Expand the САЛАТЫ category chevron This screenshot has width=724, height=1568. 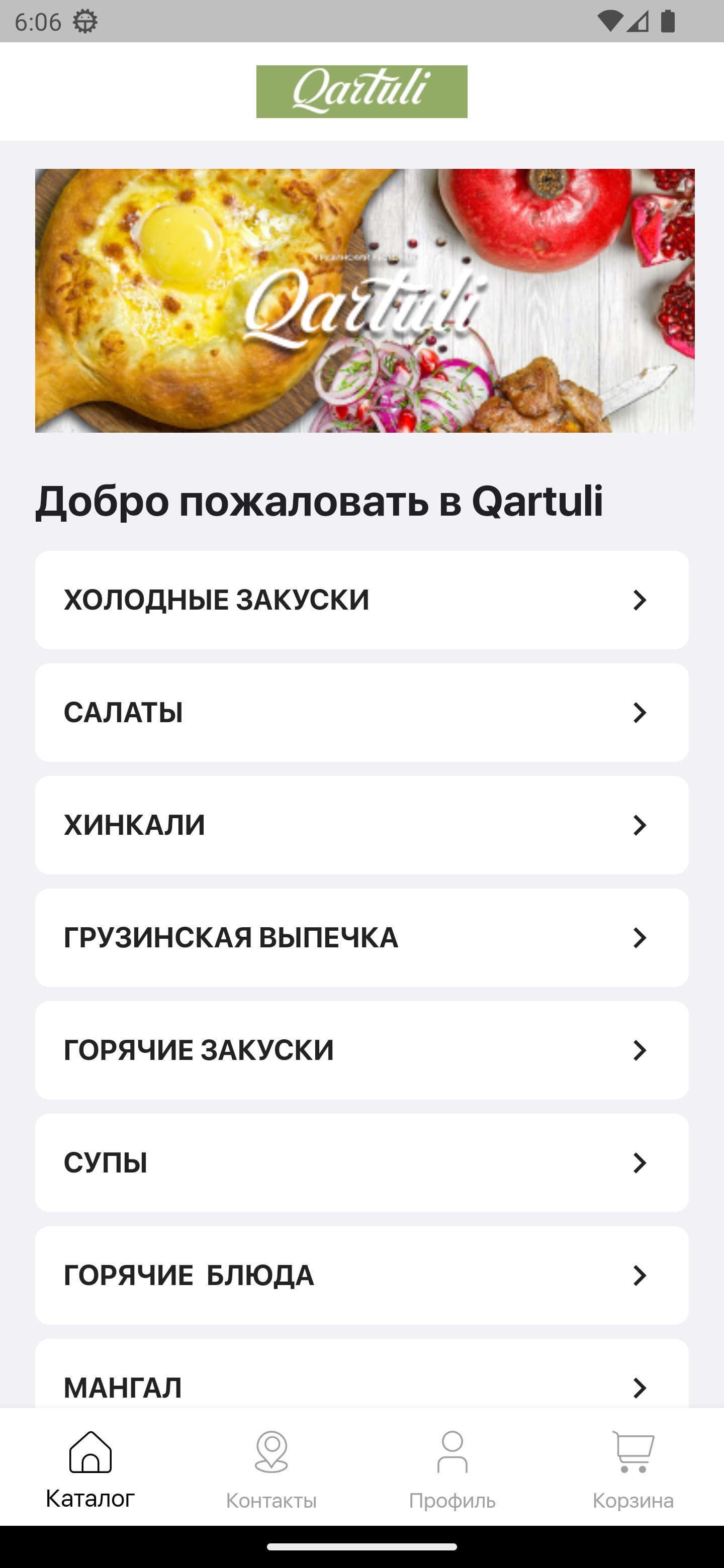(640, 712)
